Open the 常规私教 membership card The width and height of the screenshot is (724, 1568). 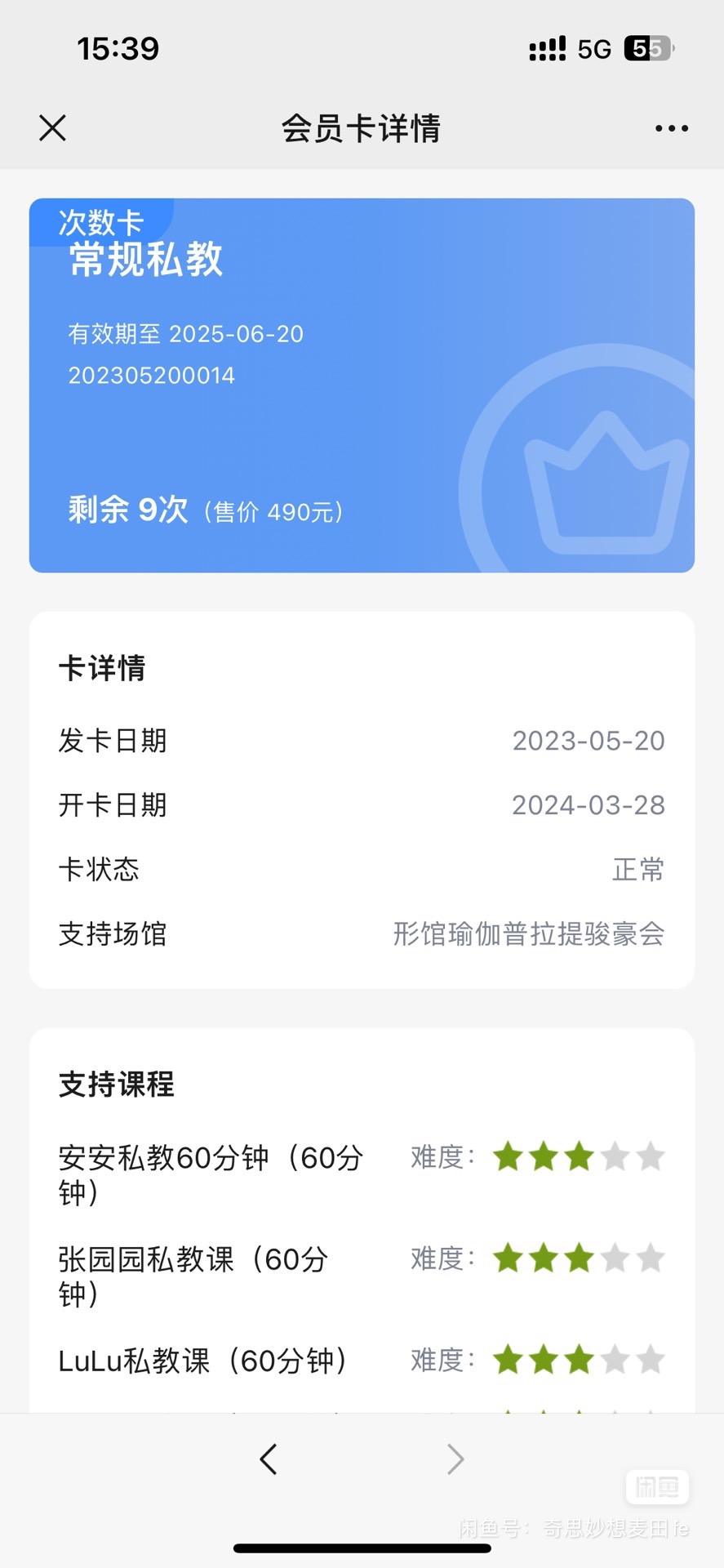[x=362, y=385]
